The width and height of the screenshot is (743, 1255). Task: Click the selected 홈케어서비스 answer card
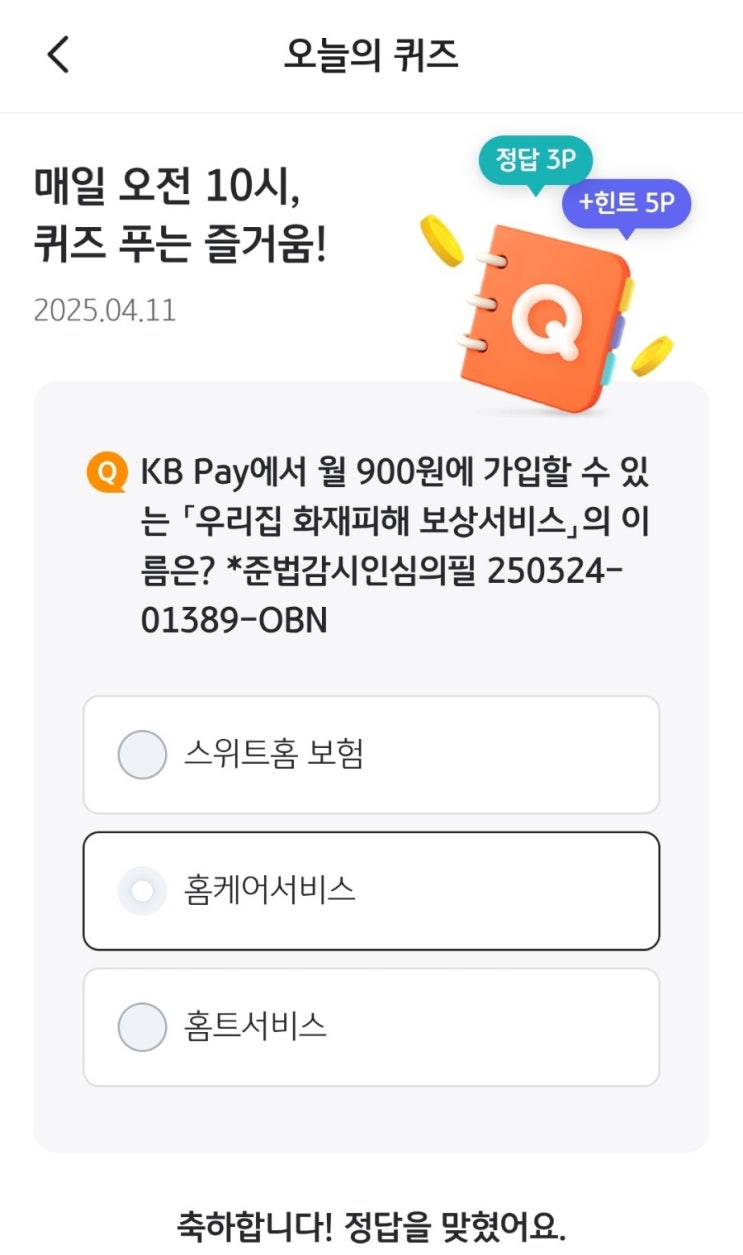click(371, 890)
